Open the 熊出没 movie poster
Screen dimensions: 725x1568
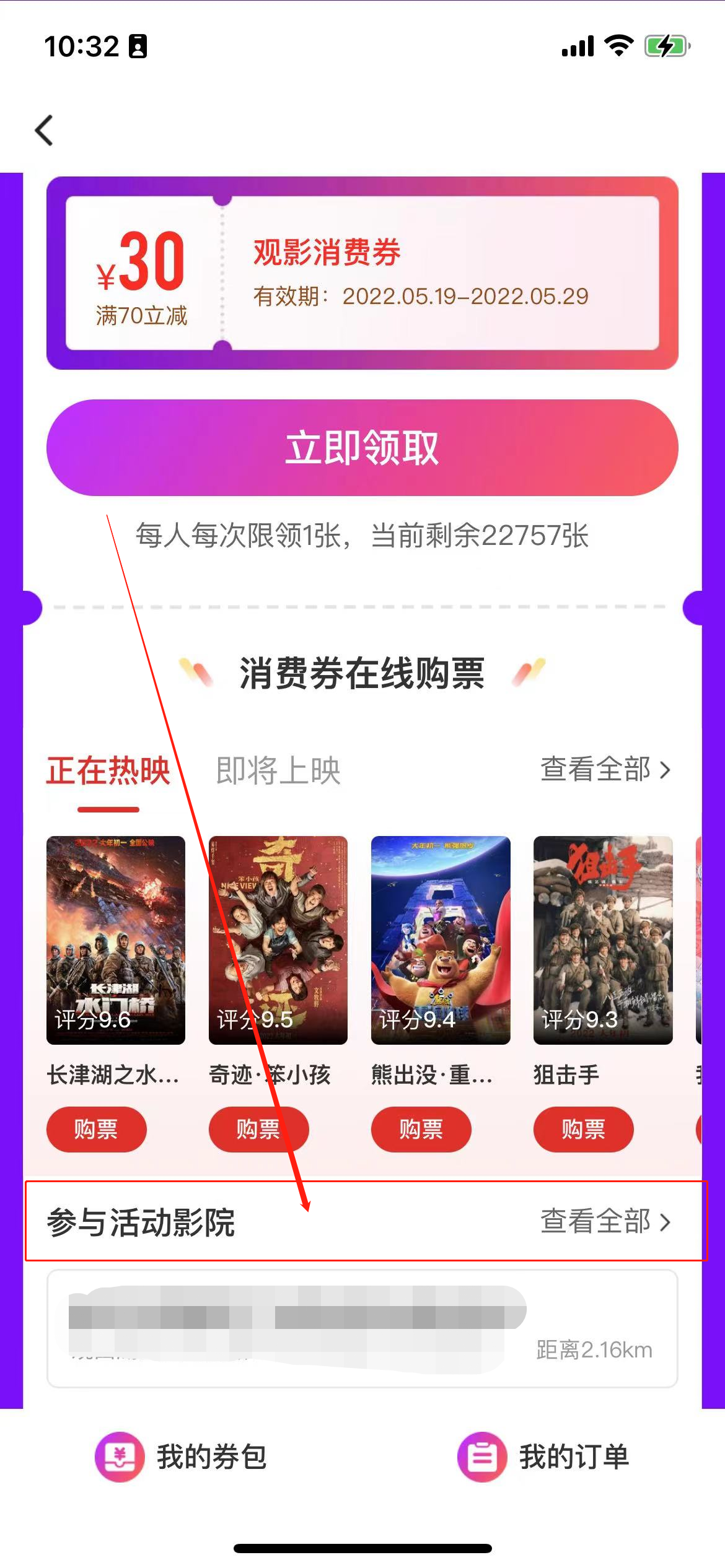pyautogui.click(x=441, y=939)
